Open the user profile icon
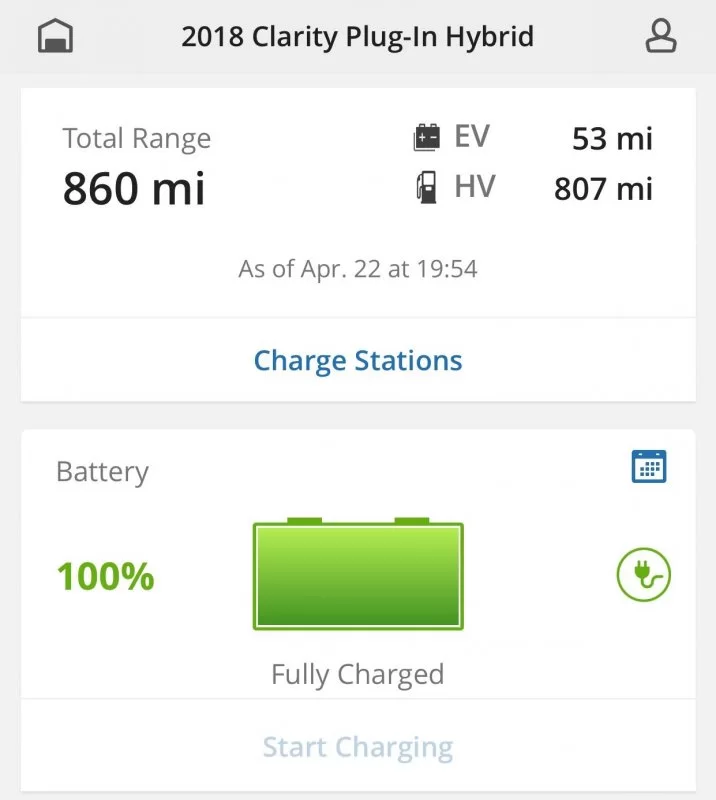This screenshot has height=800, width=716. (x=660, y=37)
